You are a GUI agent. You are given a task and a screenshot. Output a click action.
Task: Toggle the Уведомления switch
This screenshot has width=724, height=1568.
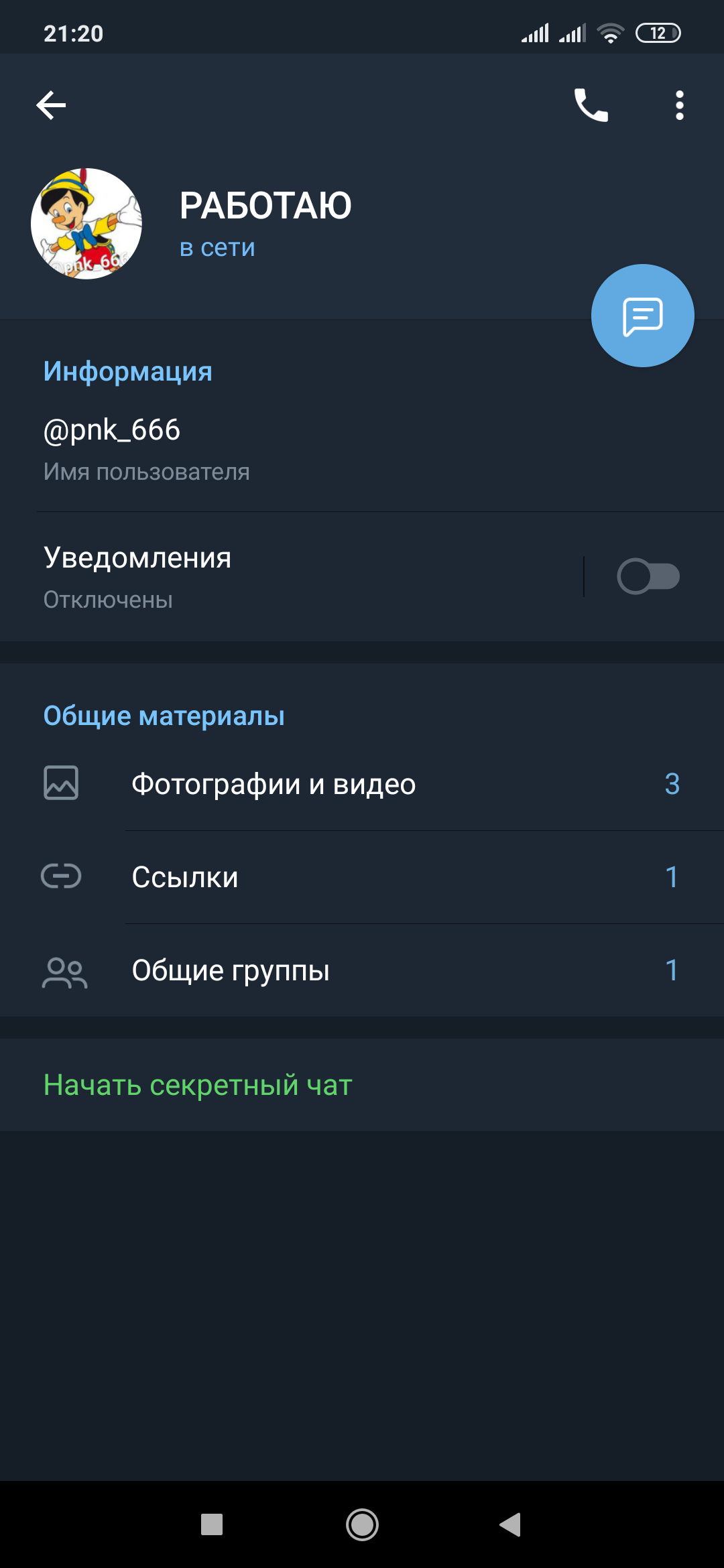648,576
